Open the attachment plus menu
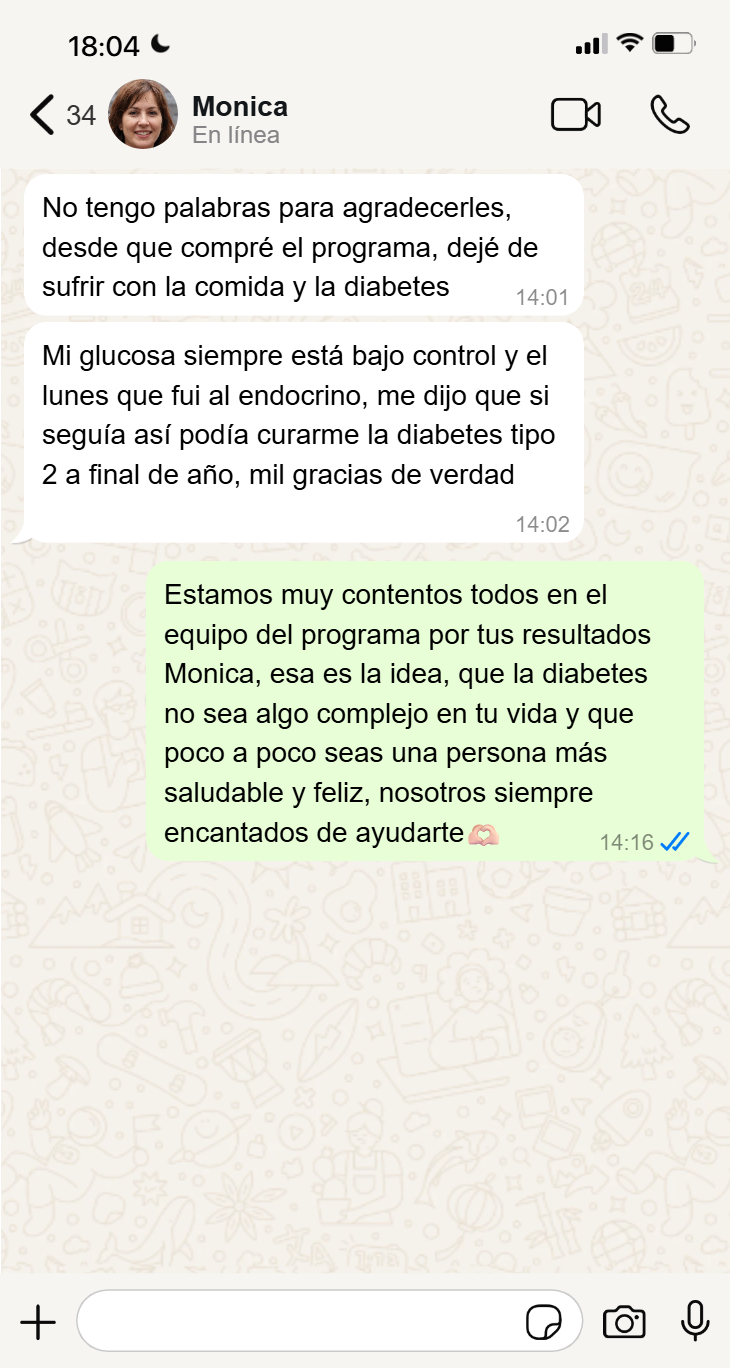Image resolution: width=730 pixels, height=1368 pixels. (x=38, y=1322)
